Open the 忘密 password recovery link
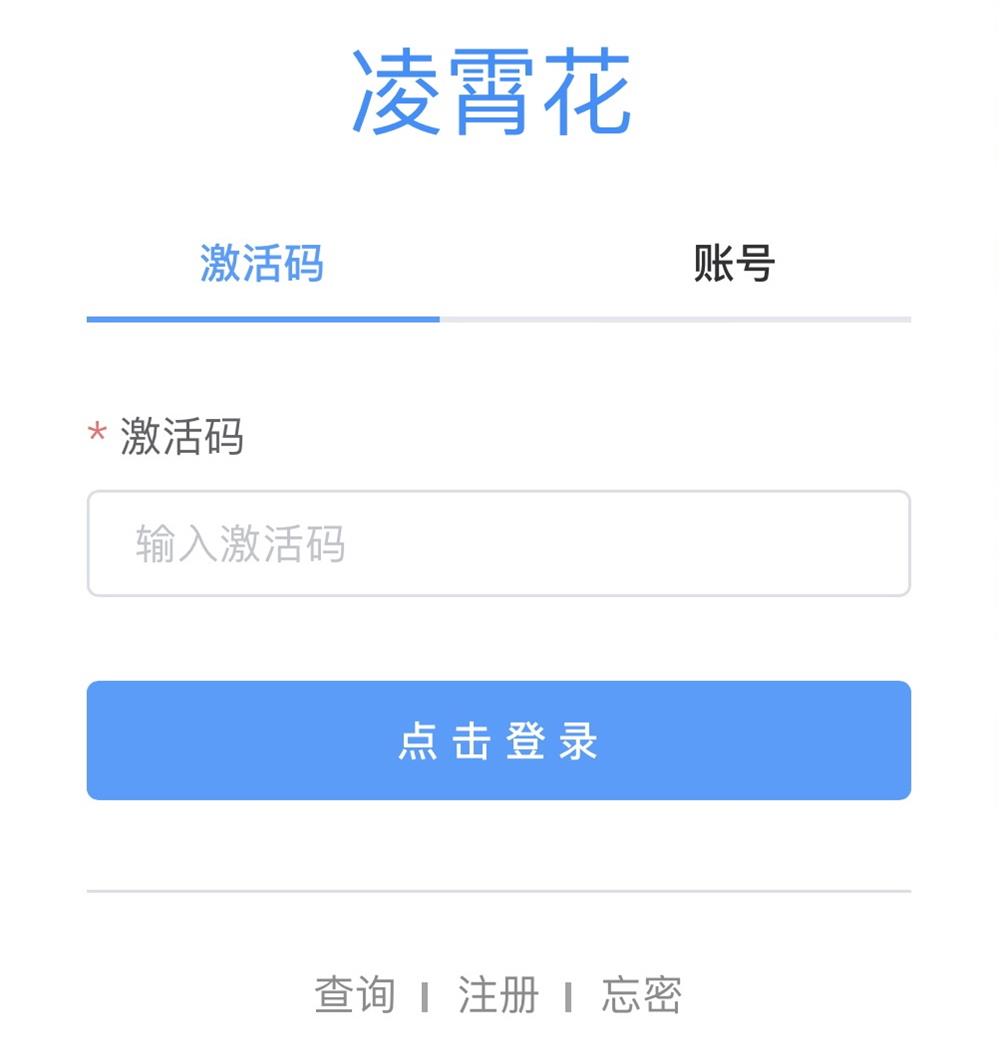Image resolution: width=1000 pixels, height=1050 pixels. pos(641,995)
